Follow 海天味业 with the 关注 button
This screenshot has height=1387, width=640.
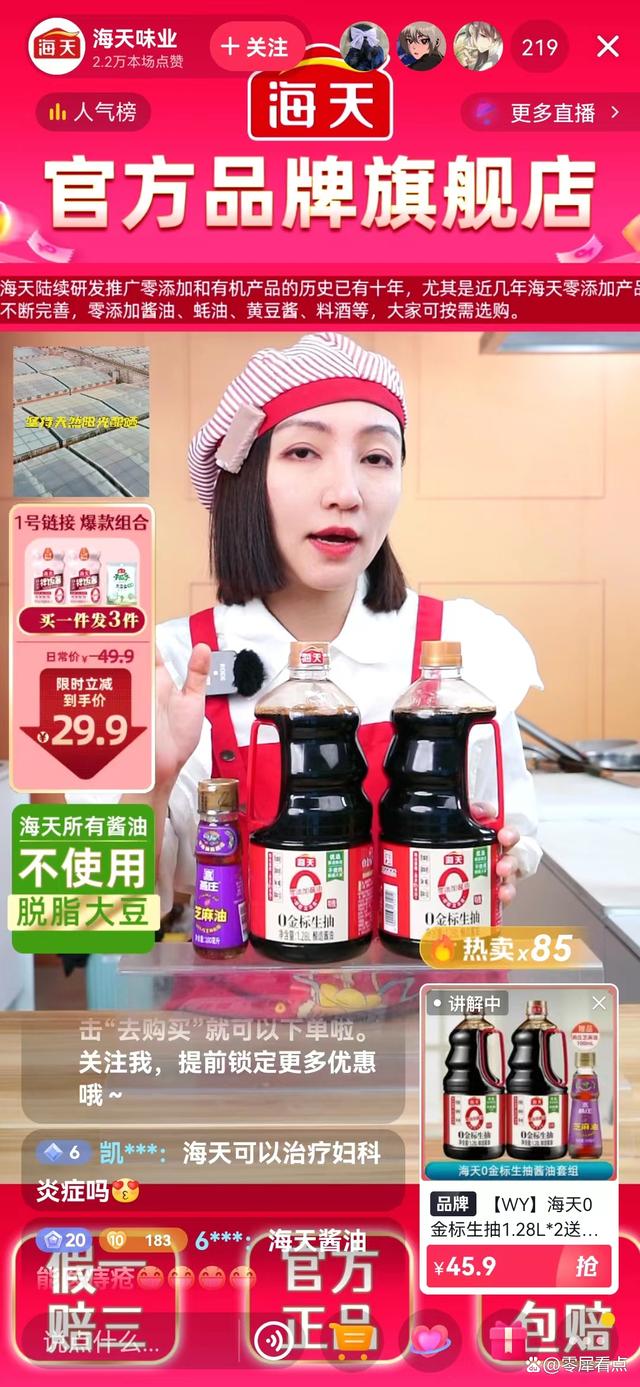(x=257, y=46)
